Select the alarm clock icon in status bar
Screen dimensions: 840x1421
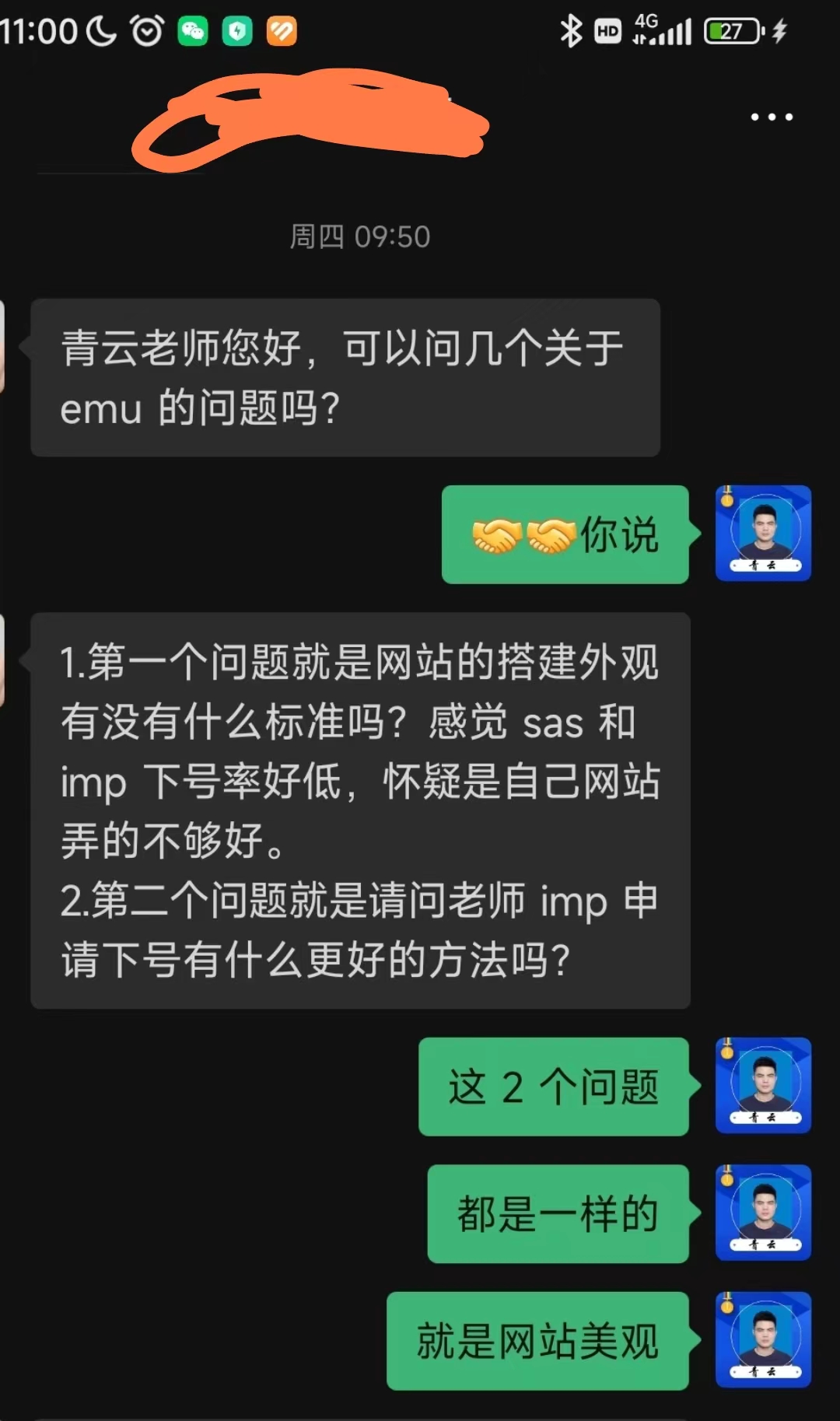[x=145, y=30]
